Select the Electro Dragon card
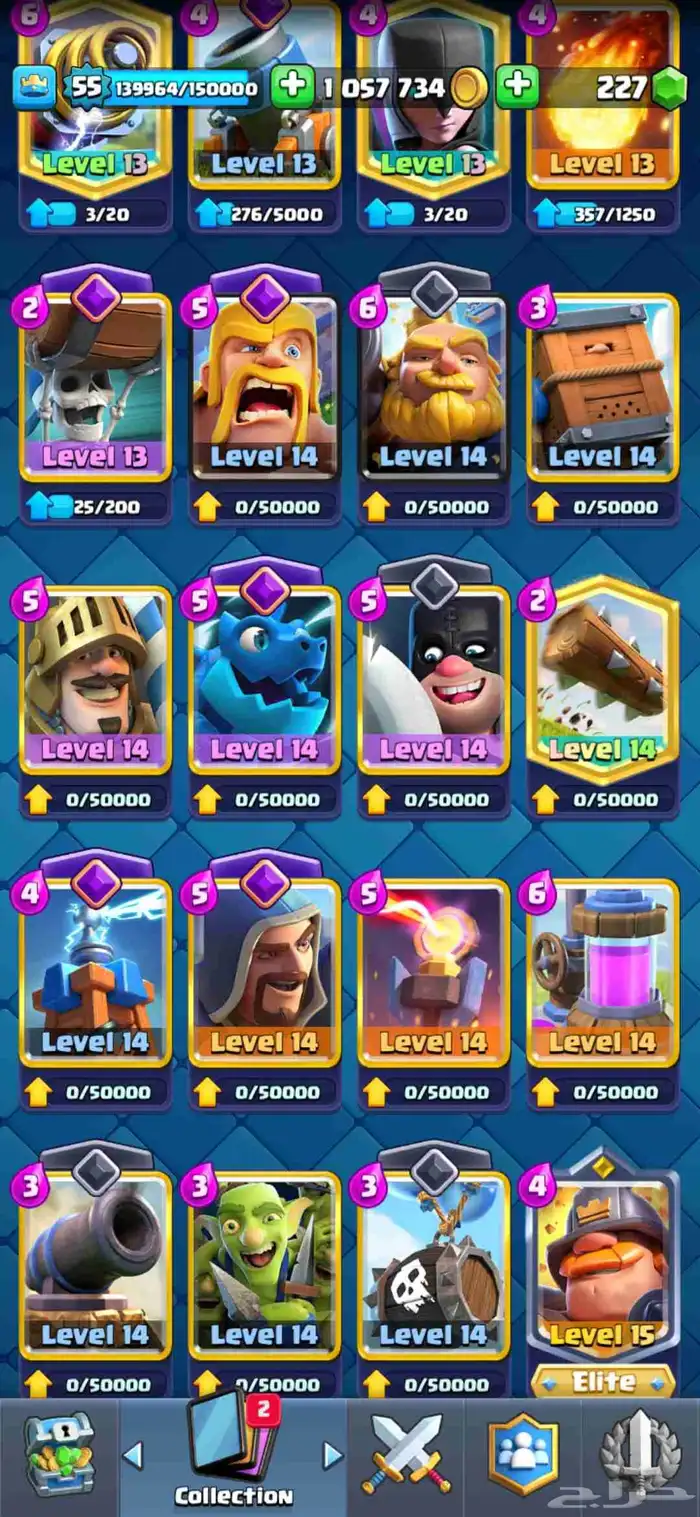Image resolution: width=700 pixels, height=1517 pixels. click(264, 678)
